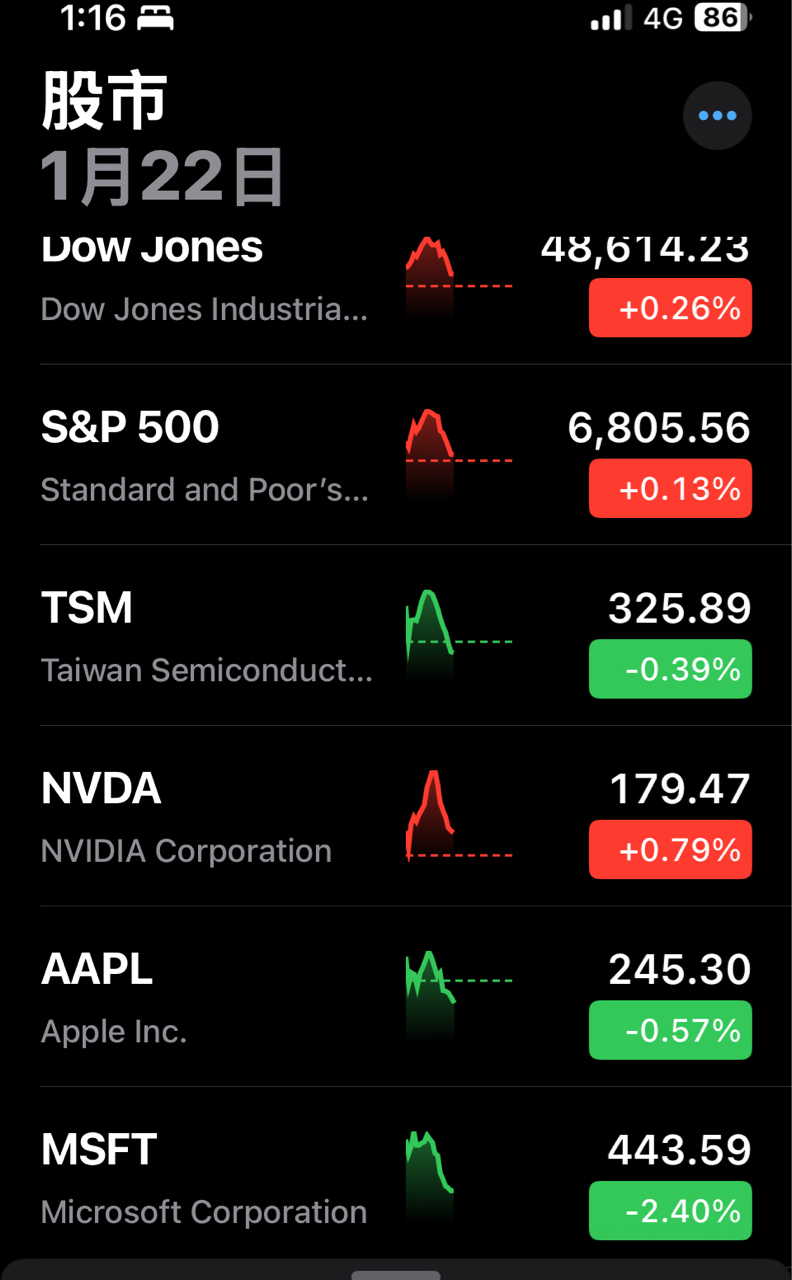Screen dimensions: 792x1280
Task: View MSFT Microsoft Corporation details
Action: point(205,1178)
